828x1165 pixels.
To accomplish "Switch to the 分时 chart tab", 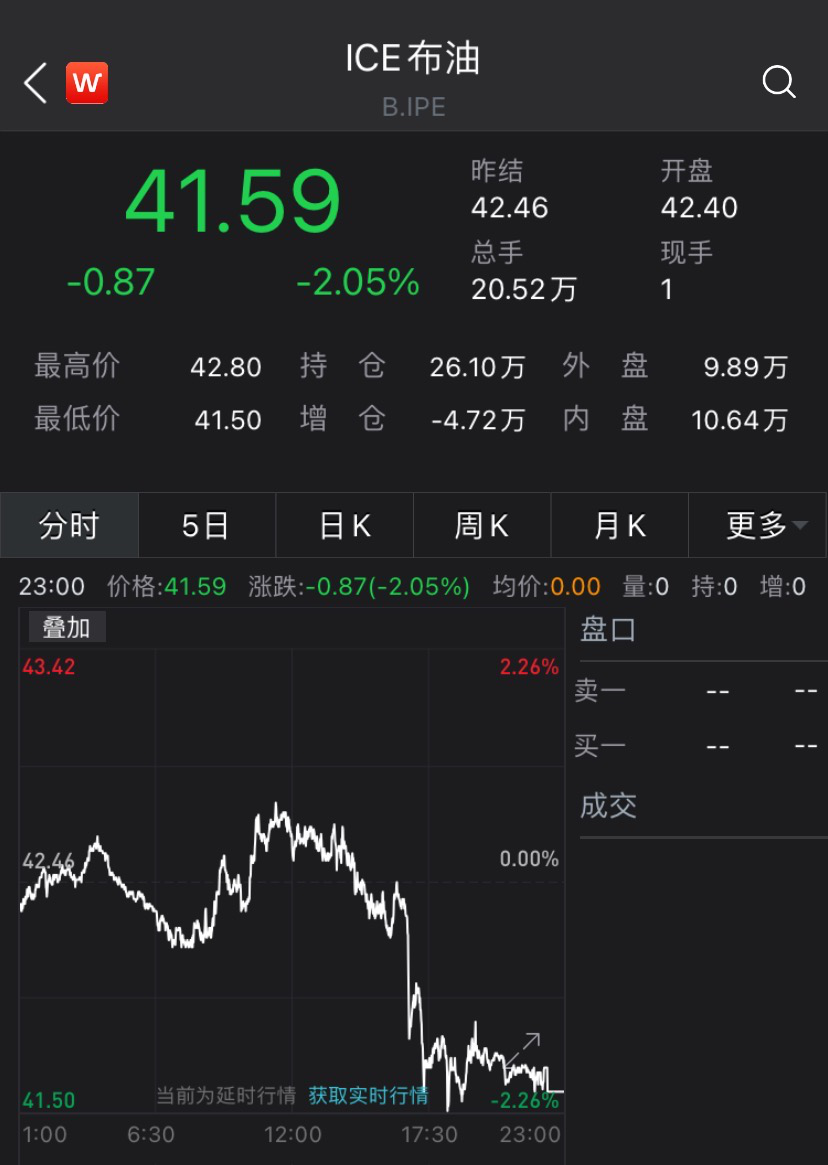I will pyautogui.click(x=69, y=525).
